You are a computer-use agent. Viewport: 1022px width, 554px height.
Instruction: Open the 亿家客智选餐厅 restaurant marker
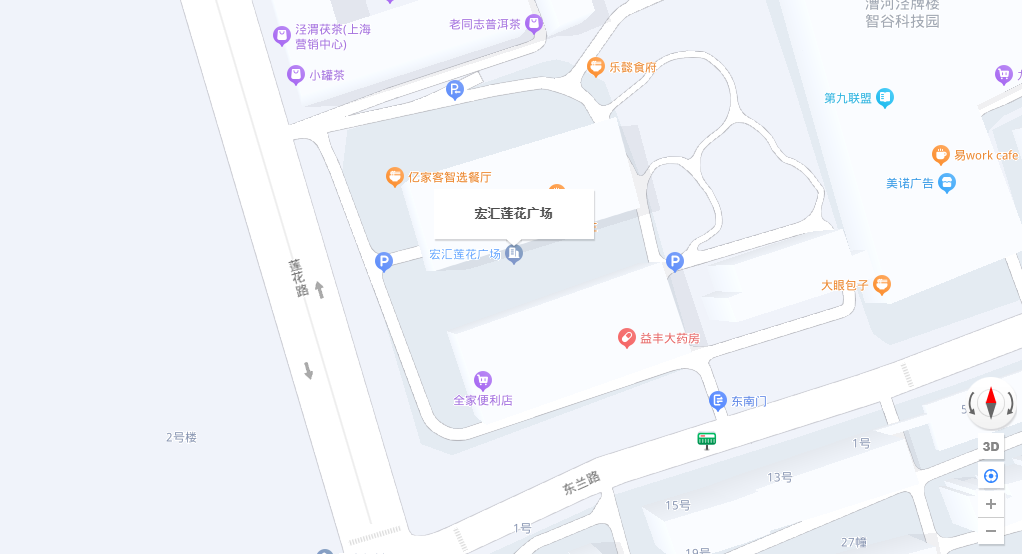(x=395, y=177)
